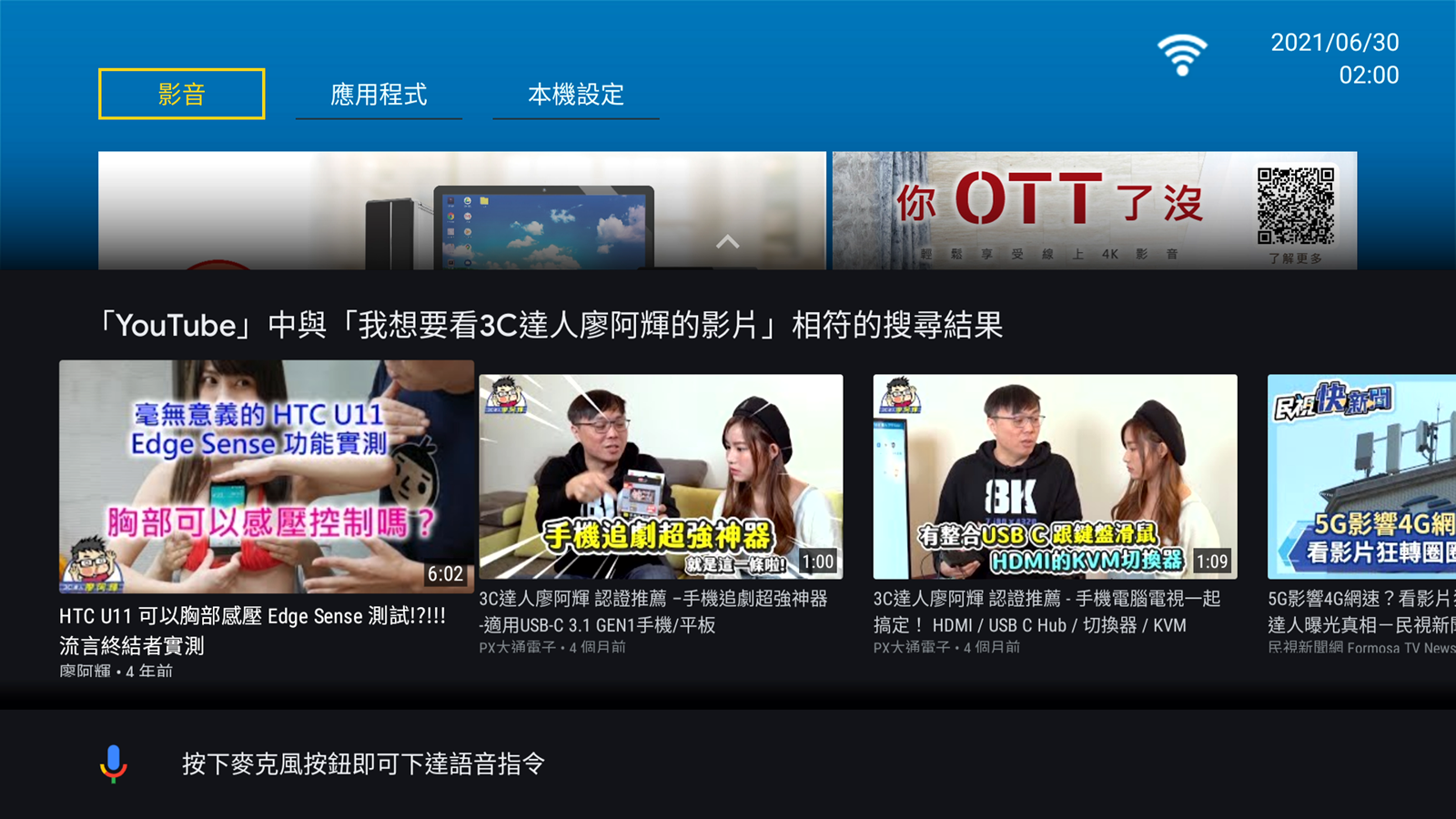Screen dimensions: 1456x819
Task: Play the 手機追劇超強神器 video
Action: point(661,476)
